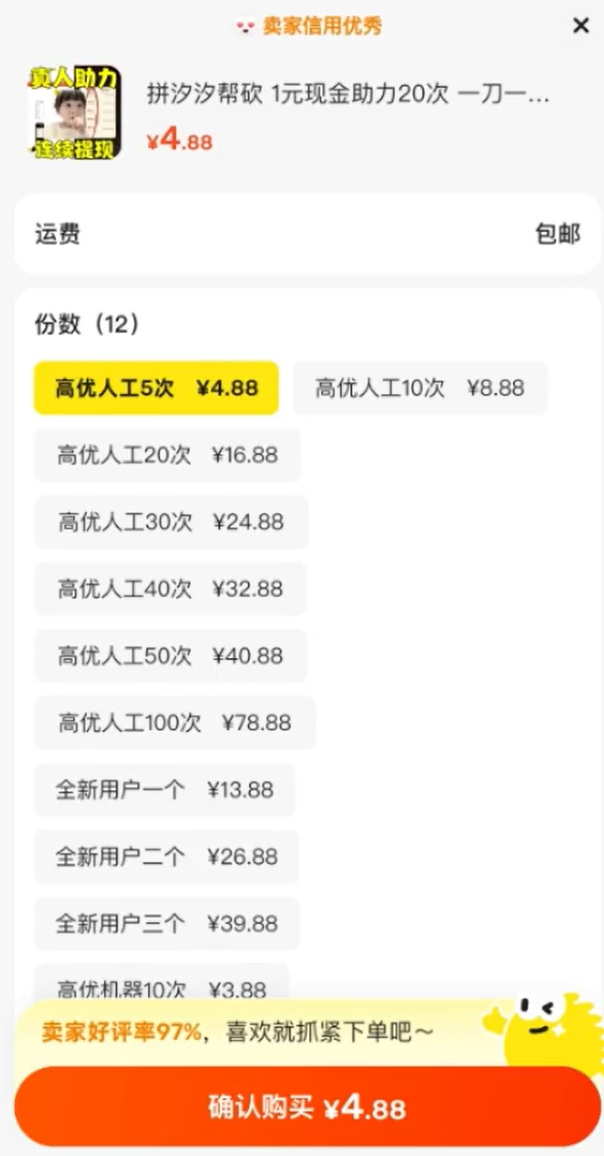The height and width of the screenshot is (1156, 604).
Task: Choose 高优机器10次 for ¥3.88
Action: coord(162,983)
